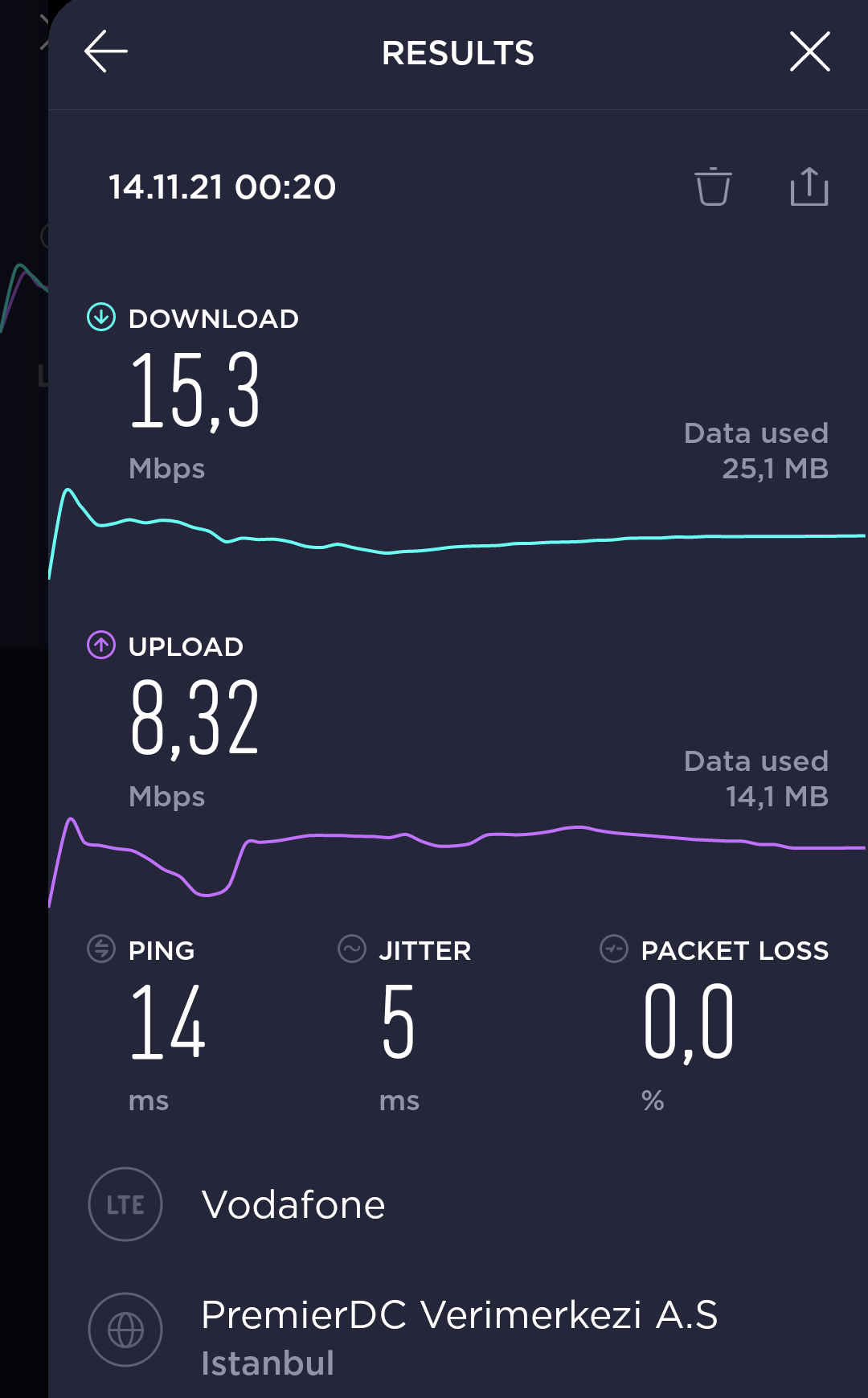
Task: Share this speed test result
Action: tap(809, 187)
